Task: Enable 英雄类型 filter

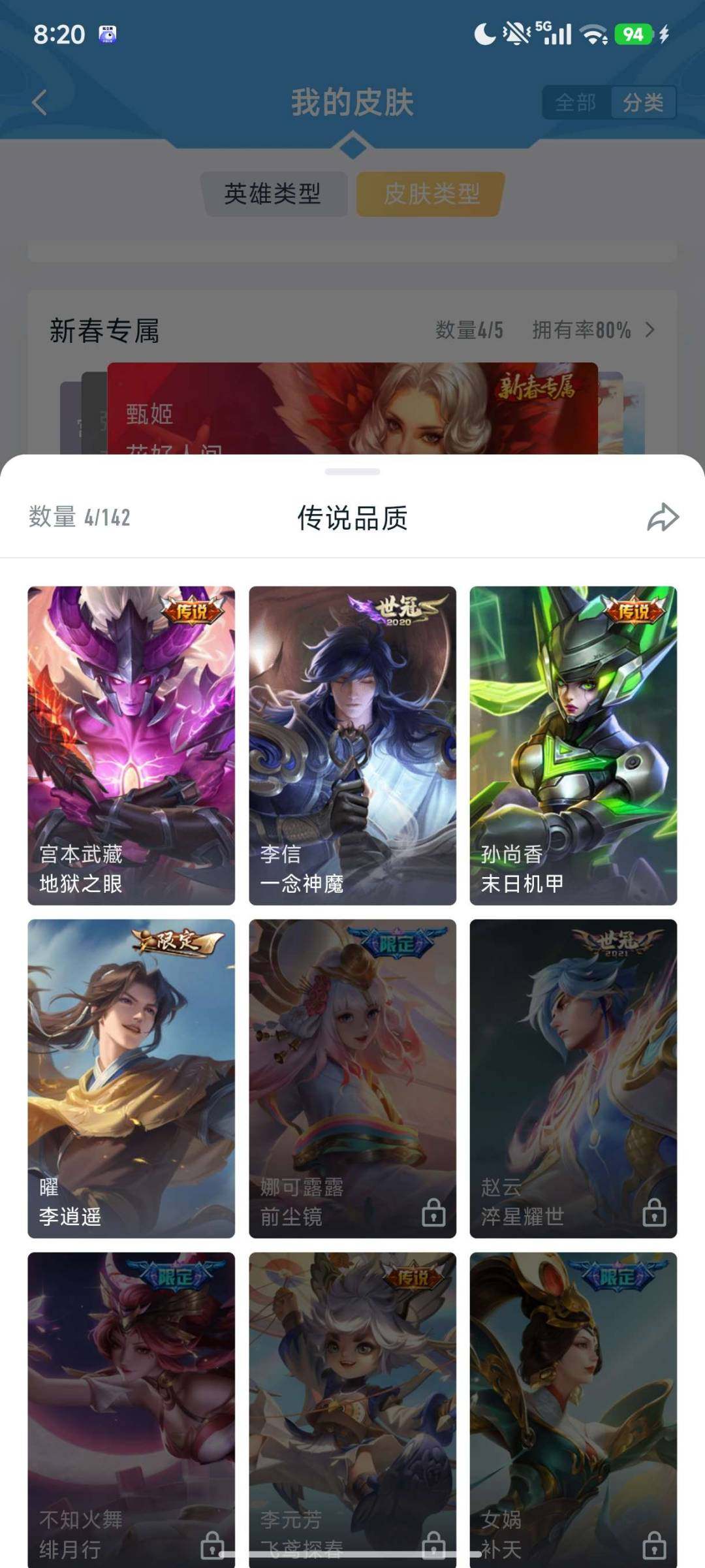Action: coord(275,194)
